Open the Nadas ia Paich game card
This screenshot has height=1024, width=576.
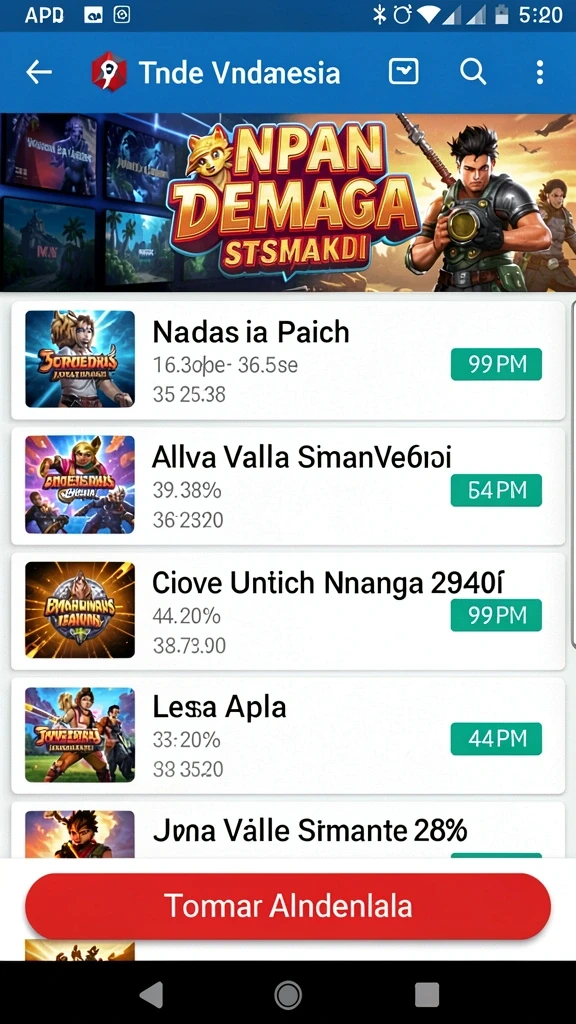coord(288,360)
